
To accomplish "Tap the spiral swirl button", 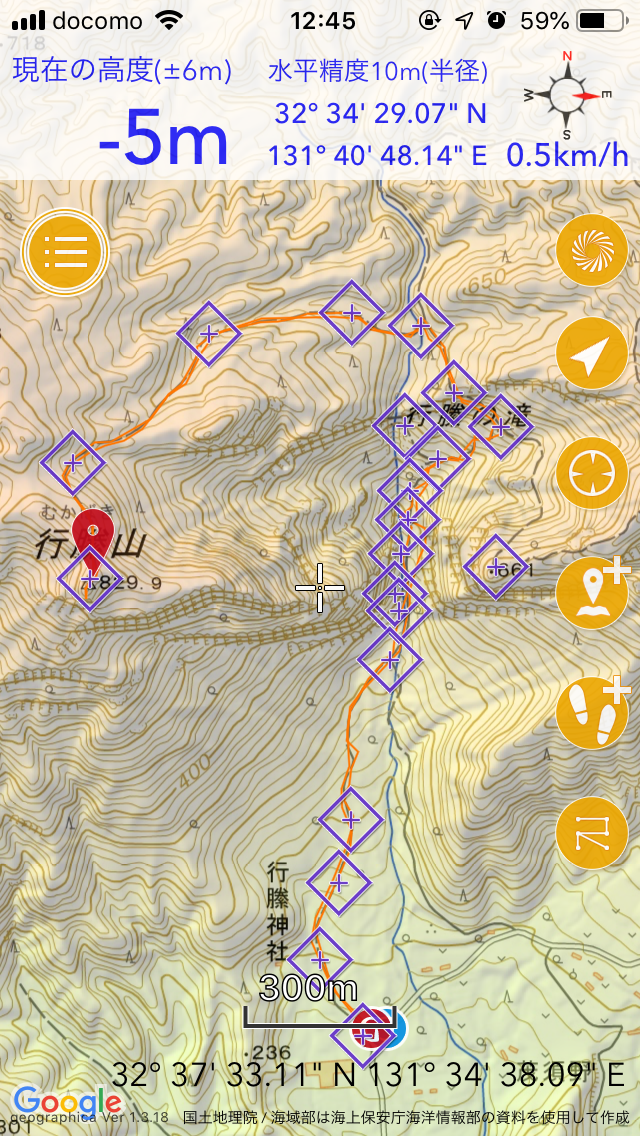I will [x=591, y=250].
